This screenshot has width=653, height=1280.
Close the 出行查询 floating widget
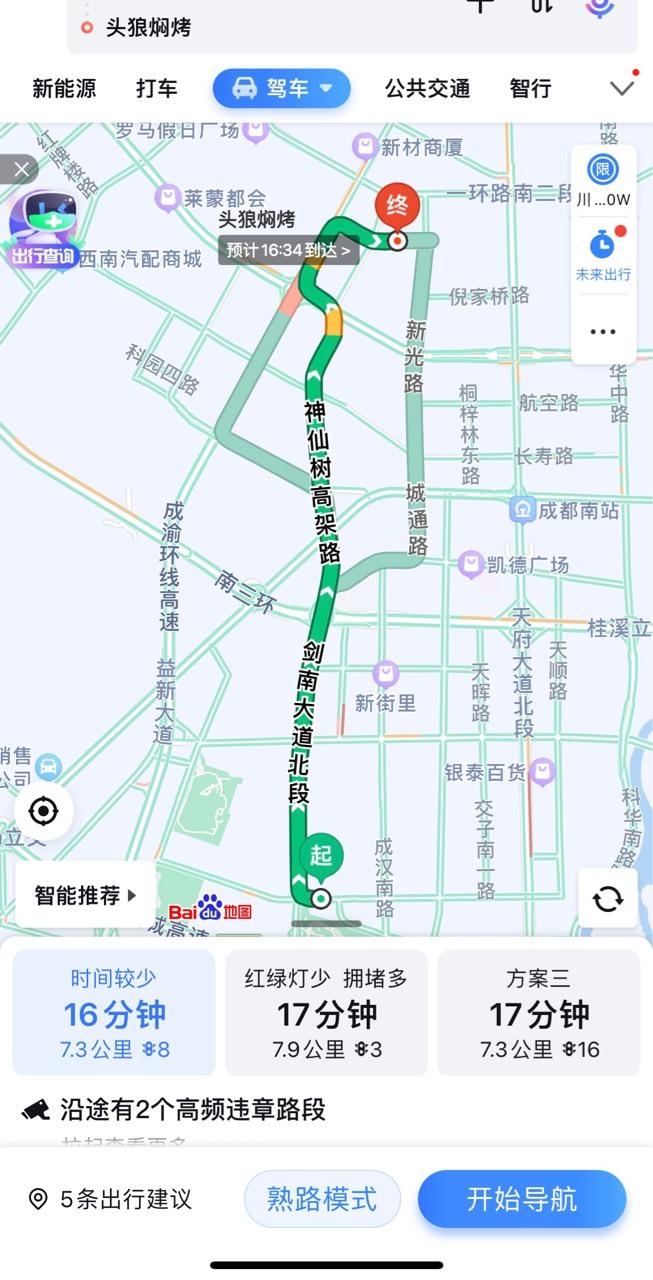tap(18, 169)
